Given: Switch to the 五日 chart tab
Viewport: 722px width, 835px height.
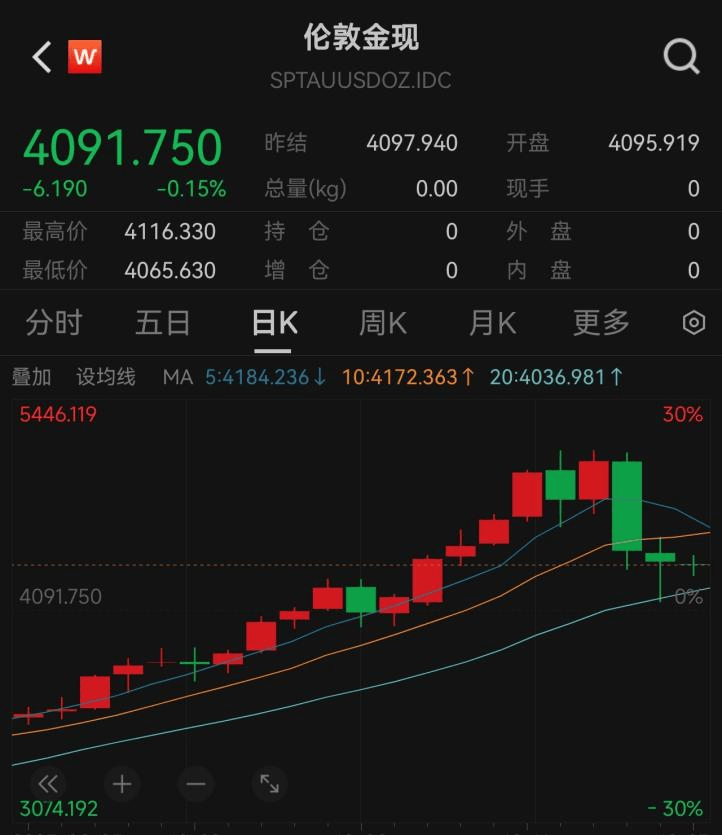Looking at the screenshot, I should (x=163, y=323).
